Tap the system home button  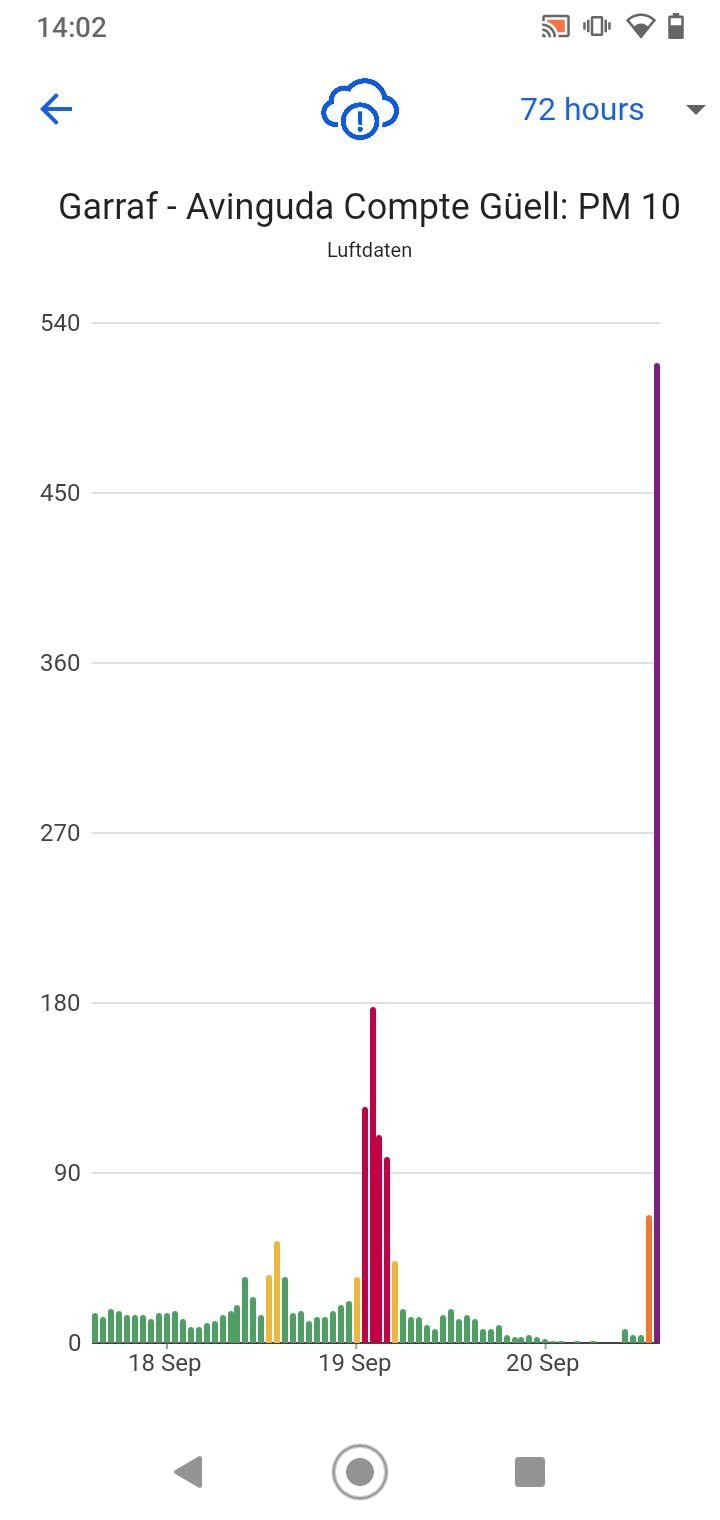click(360, 1472)
